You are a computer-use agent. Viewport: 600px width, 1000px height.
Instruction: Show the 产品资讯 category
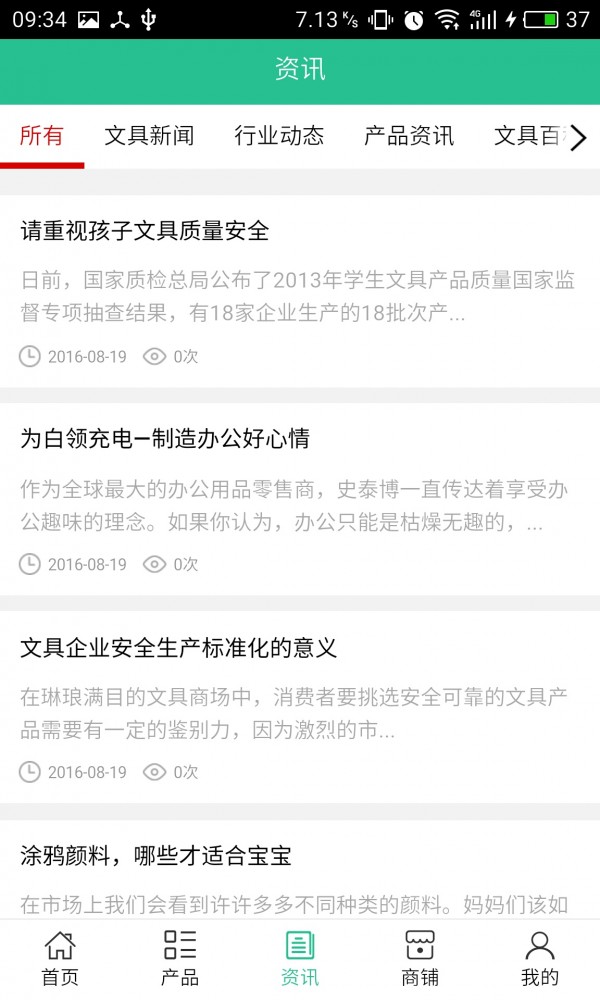(409, 136)
